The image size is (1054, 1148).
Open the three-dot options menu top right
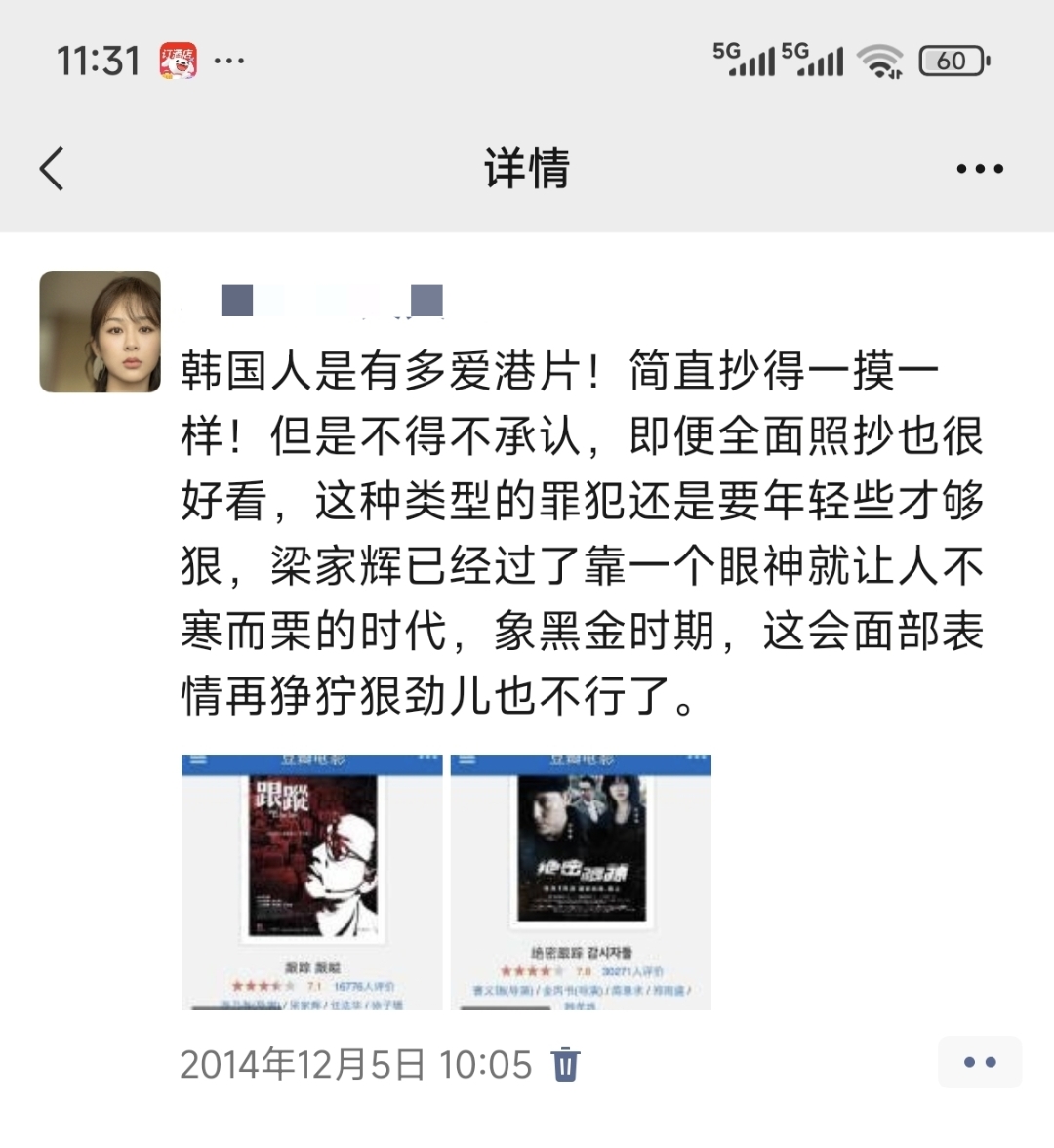pos(979,167)
